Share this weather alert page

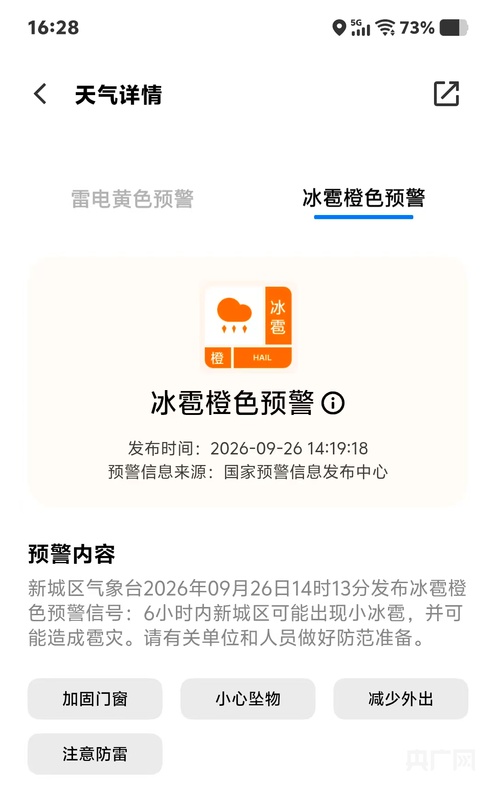coord(446,94)
